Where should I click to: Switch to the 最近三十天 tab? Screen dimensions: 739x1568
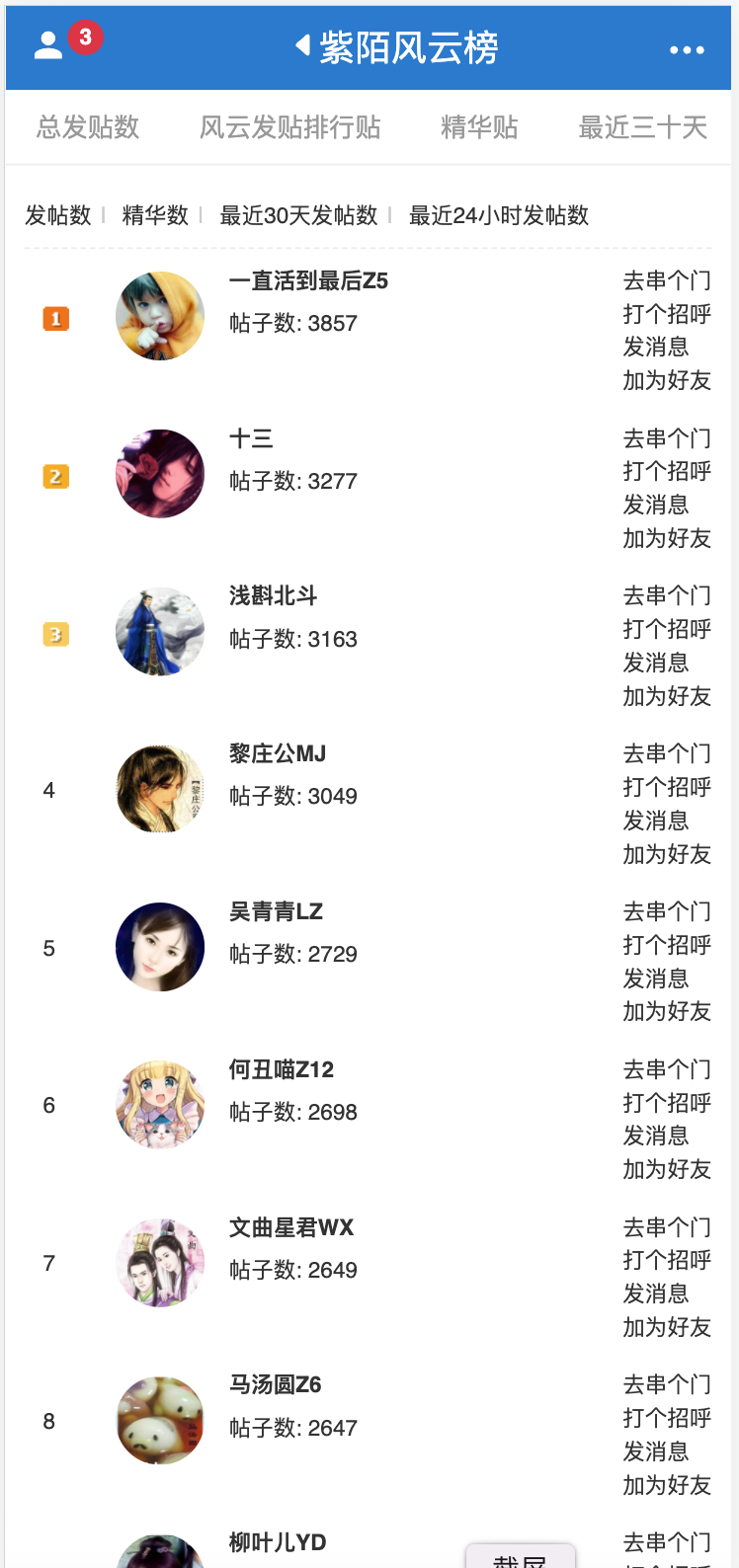coord(643,127)
